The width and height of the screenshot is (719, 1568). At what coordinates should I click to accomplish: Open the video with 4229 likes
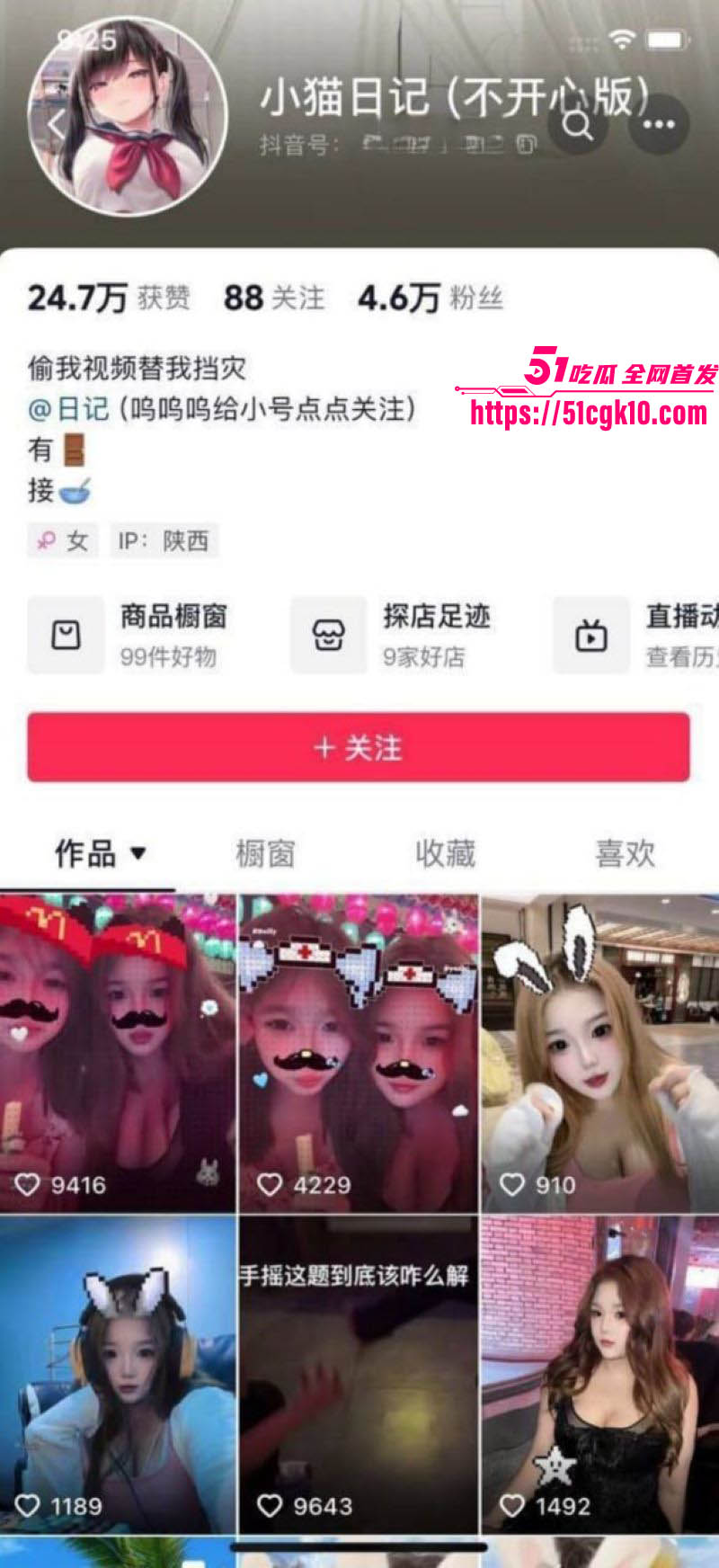(x=358, y=1052)
